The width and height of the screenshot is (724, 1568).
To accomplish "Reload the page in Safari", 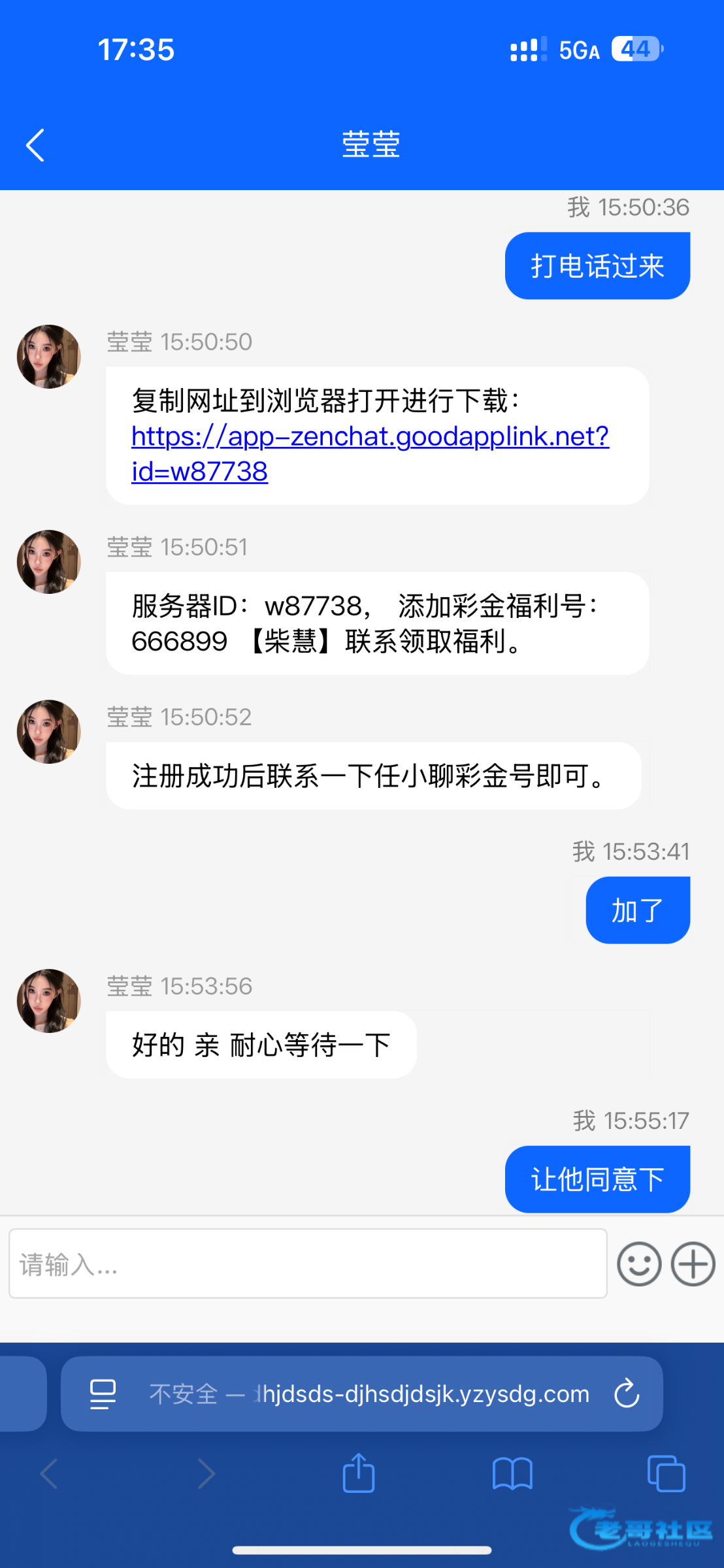I will (626, 1394).
